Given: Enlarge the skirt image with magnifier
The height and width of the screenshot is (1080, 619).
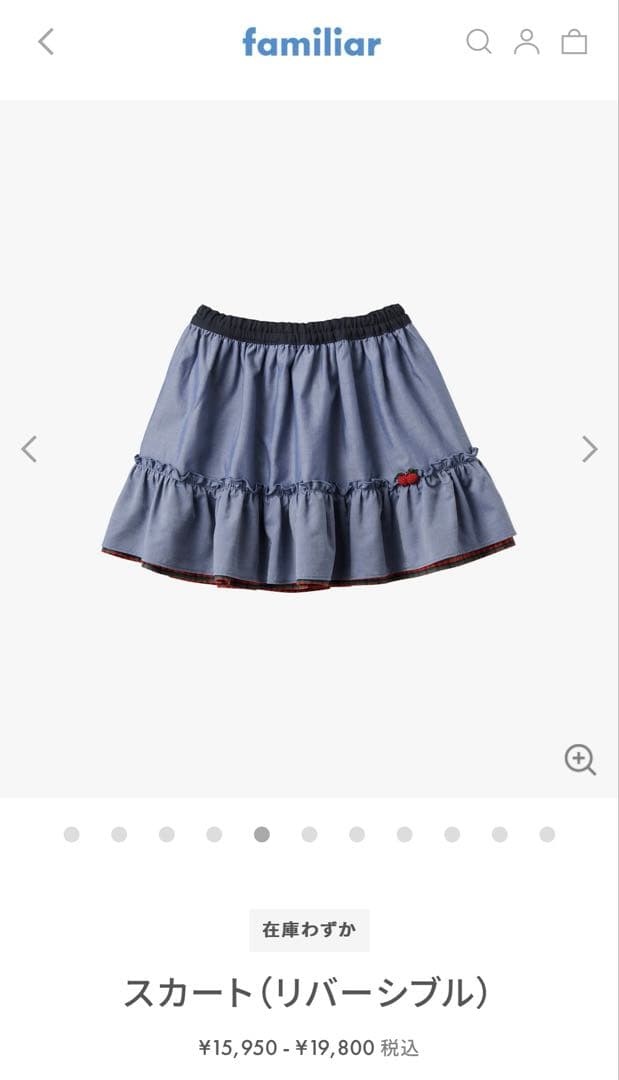Looking at the screenshot, I should (x=580, y=759).
